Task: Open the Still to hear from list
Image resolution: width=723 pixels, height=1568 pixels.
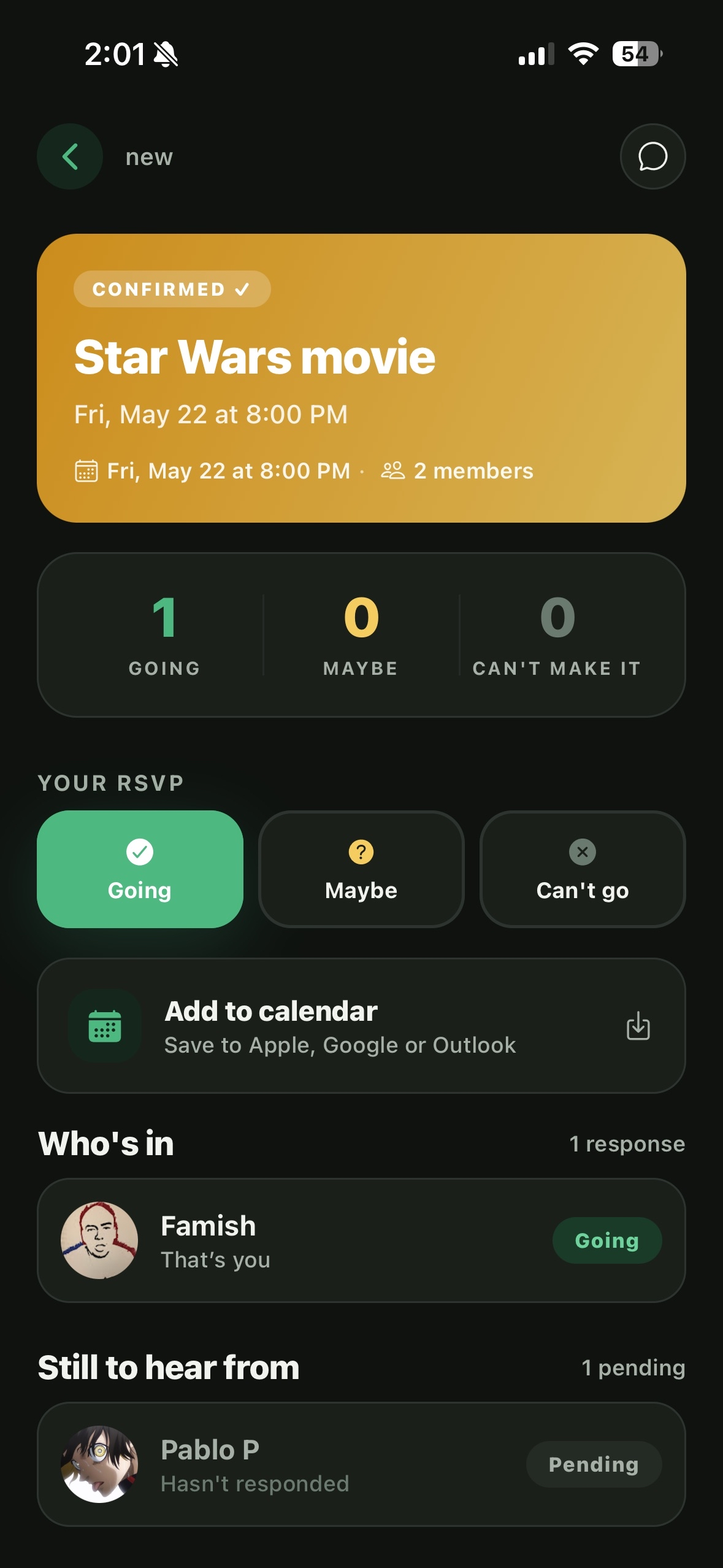Action: coord(169,1367)
